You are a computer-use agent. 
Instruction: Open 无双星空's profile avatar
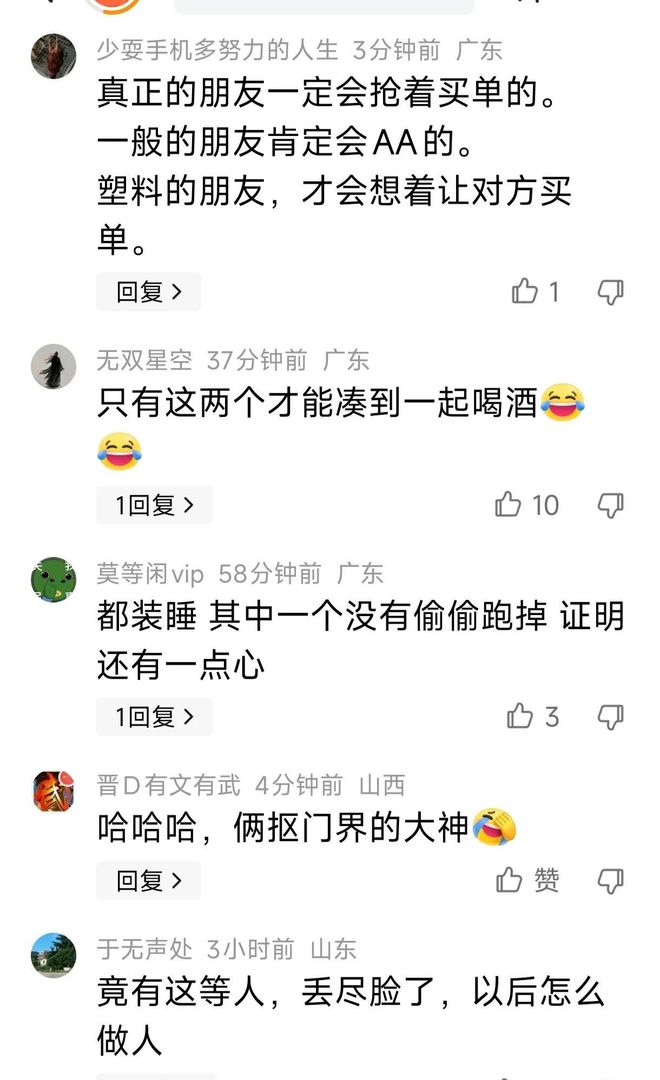coord(54,366)
